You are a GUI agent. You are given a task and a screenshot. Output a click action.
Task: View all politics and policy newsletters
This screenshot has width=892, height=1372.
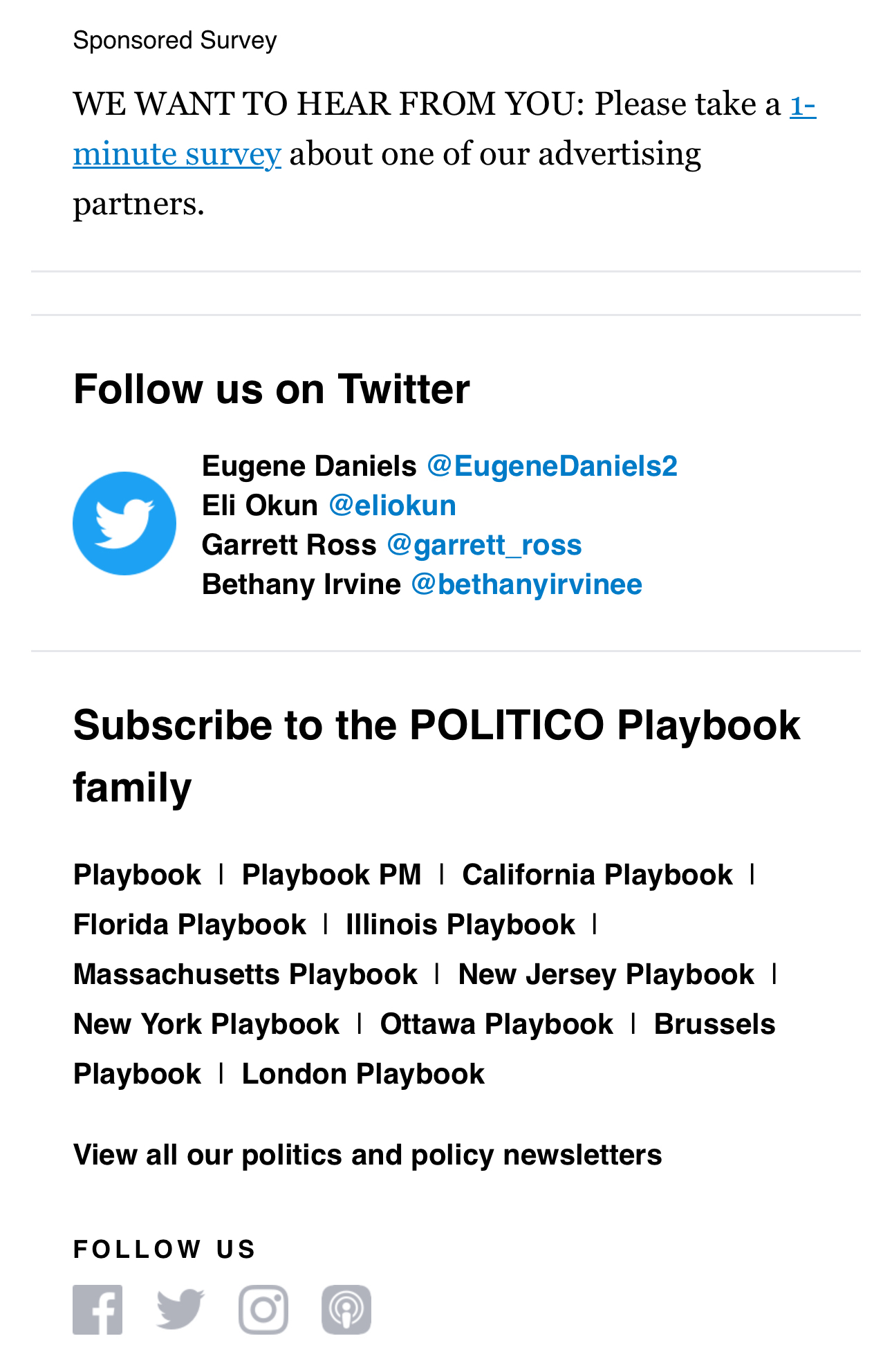pos(367,1155)
